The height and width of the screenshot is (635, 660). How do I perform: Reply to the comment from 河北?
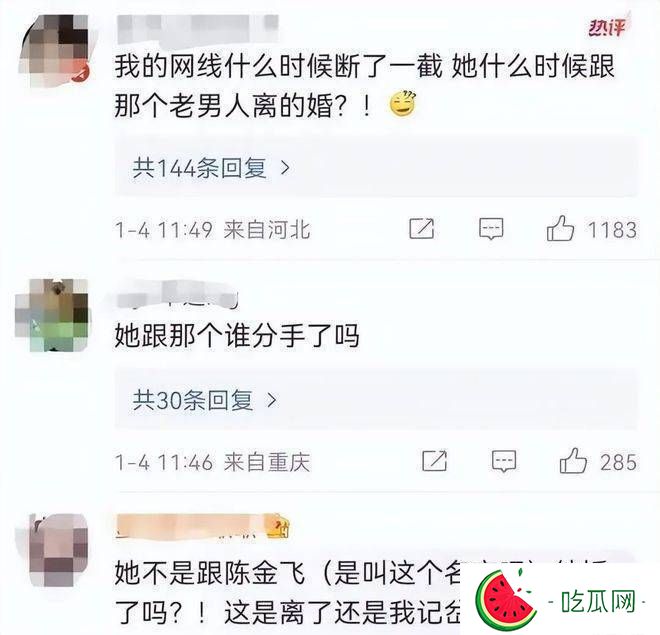coord(490,229)
